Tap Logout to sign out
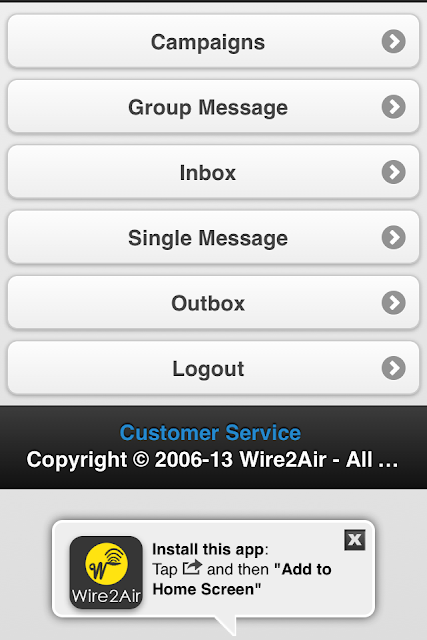Viewport: 427px width, 640px height. click(214, 368)
